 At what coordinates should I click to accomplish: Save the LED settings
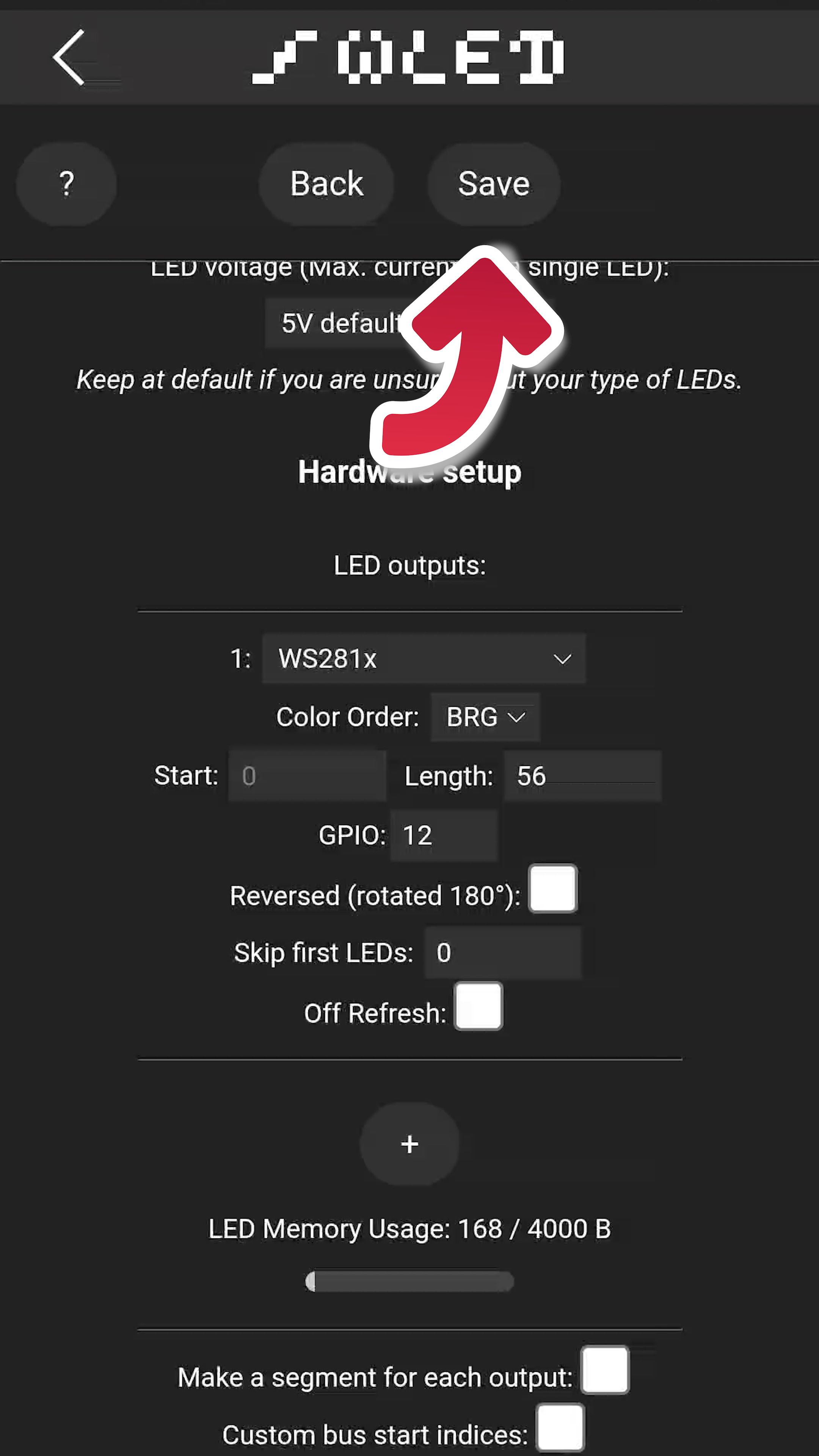coord(493,184)
